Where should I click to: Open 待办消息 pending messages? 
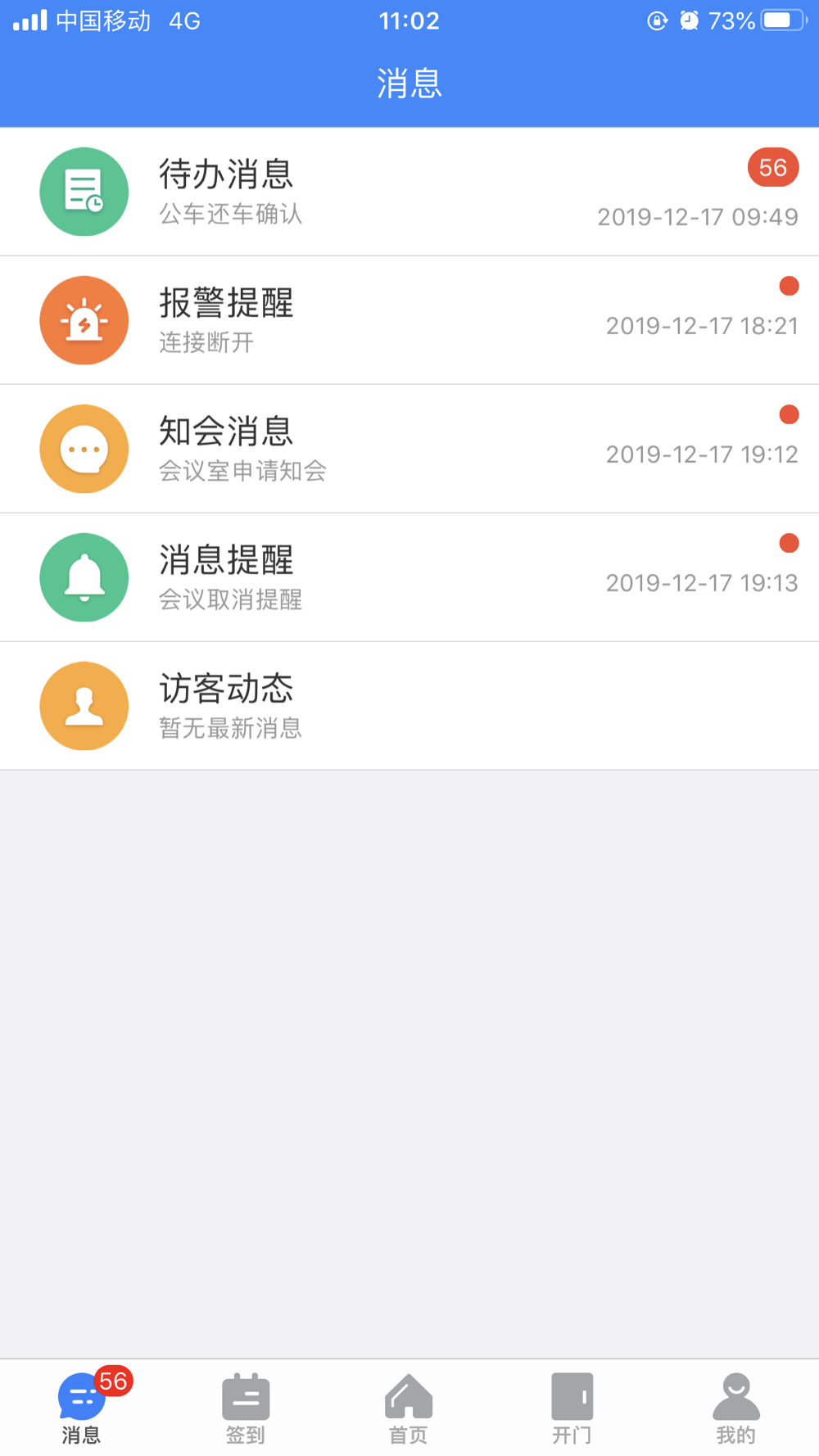pyautogui.click(x=409, y=192)
